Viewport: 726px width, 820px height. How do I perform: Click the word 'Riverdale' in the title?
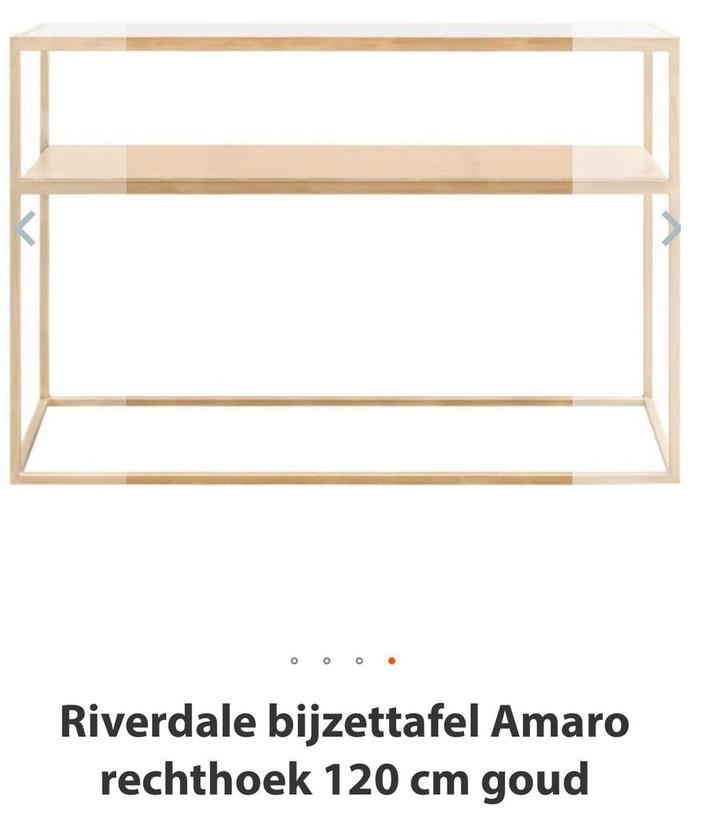click(x=150, y=723)
